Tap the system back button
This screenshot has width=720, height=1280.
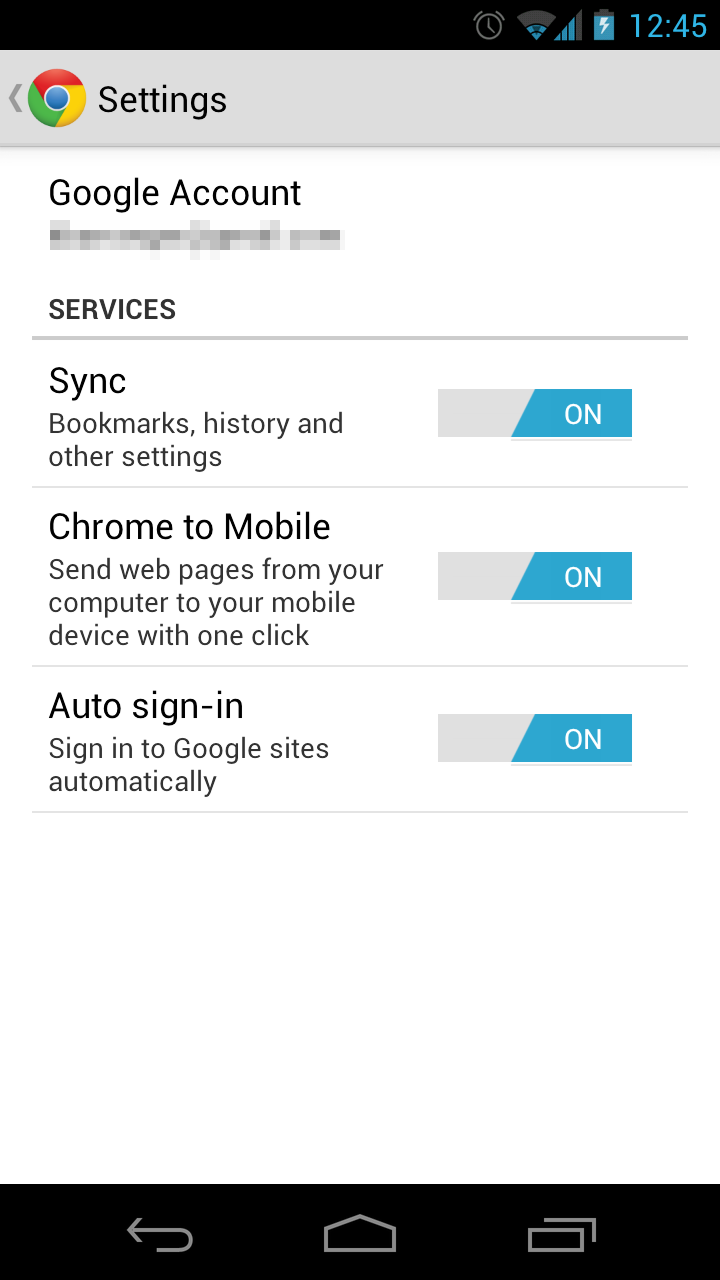[x=160, y=1235]
